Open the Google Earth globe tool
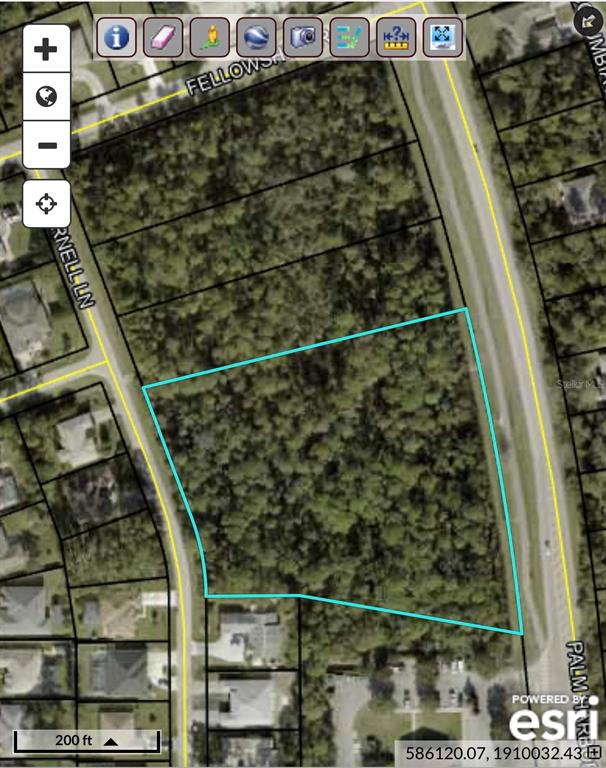 click(x=257, y=38)
